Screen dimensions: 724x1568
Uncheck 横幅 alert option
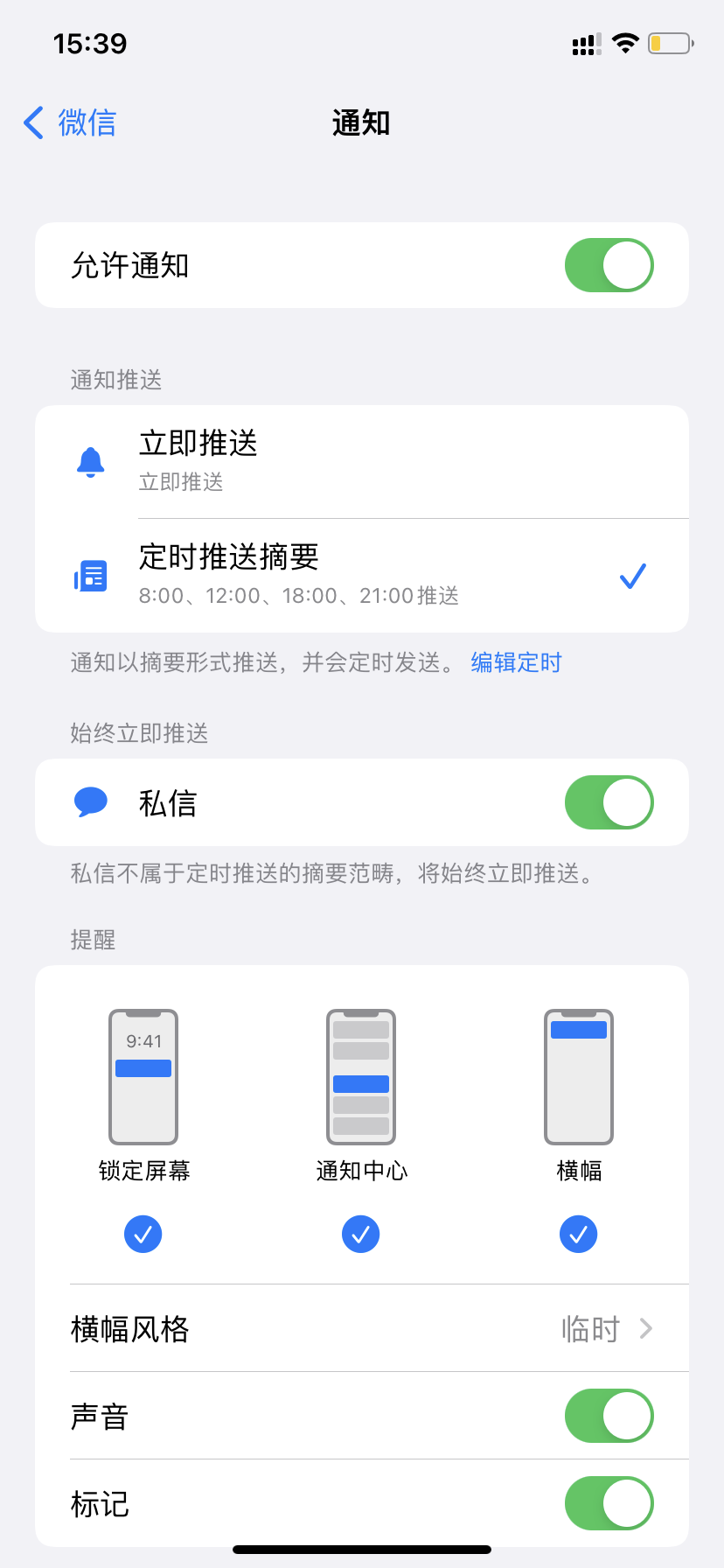[x=578, y=1234]
